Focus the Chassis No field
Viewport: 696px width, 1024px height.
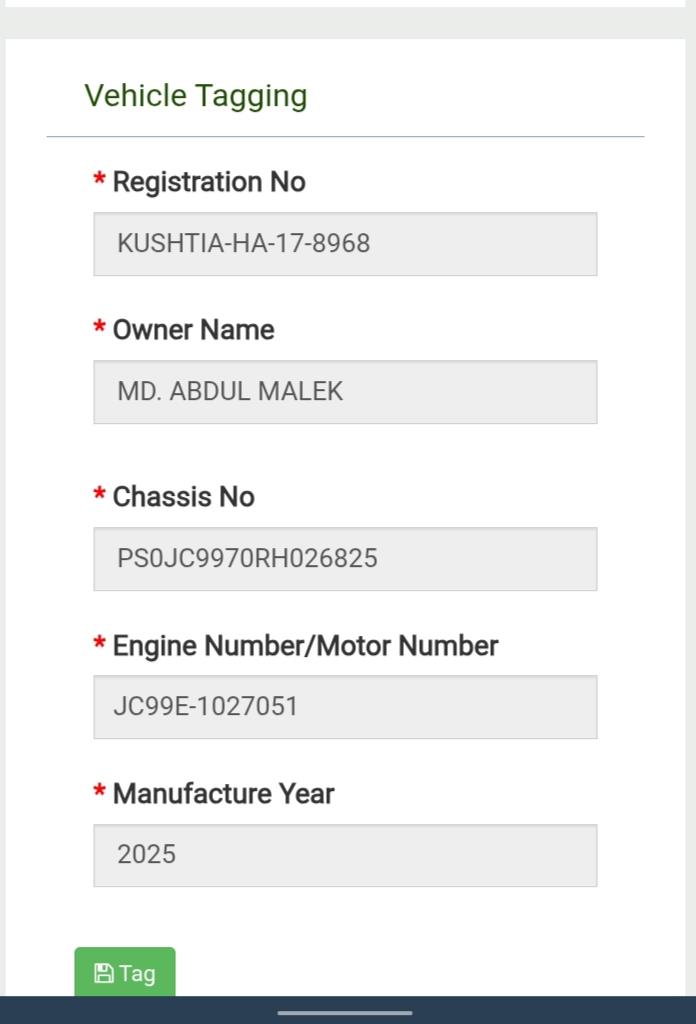[x=345, y=558]
